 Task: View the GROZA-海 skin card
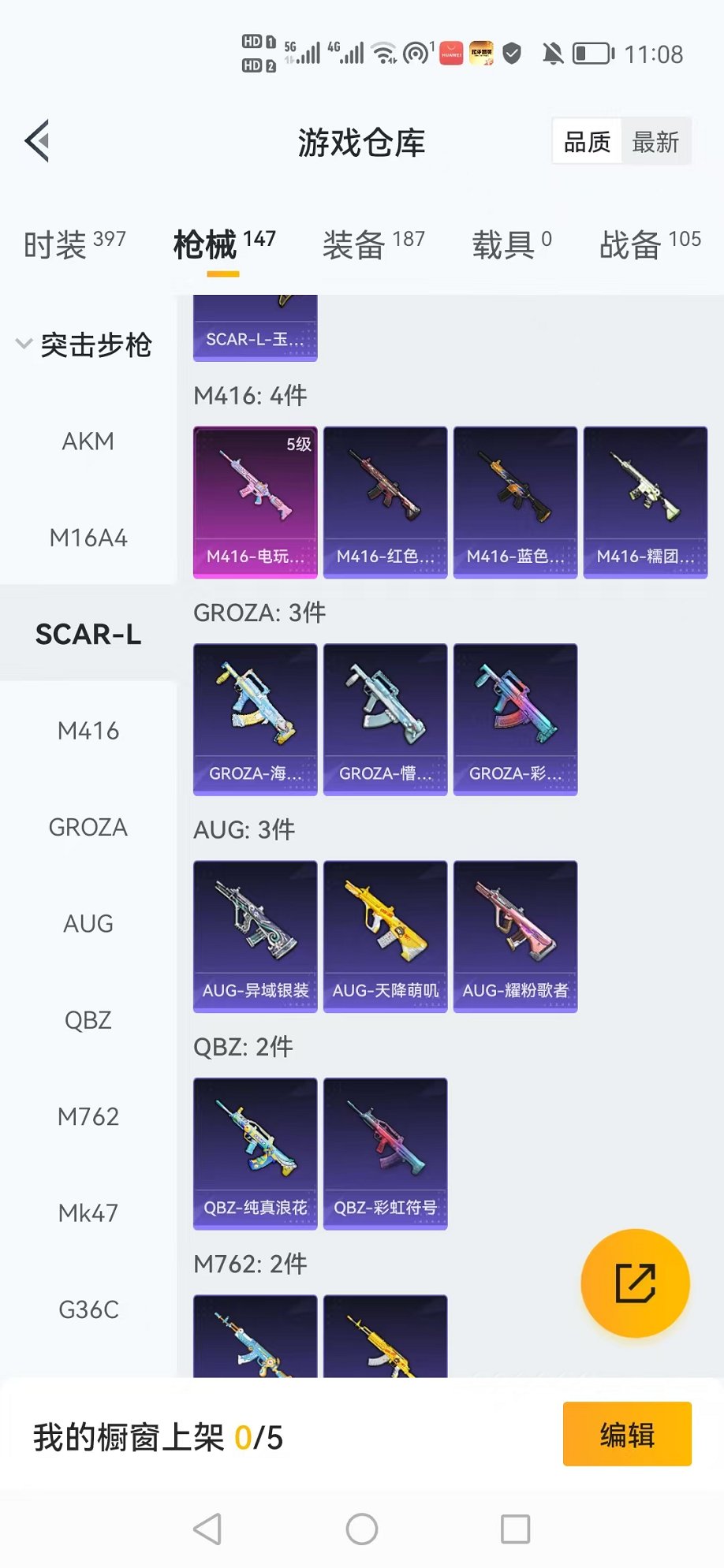[255, 719]
